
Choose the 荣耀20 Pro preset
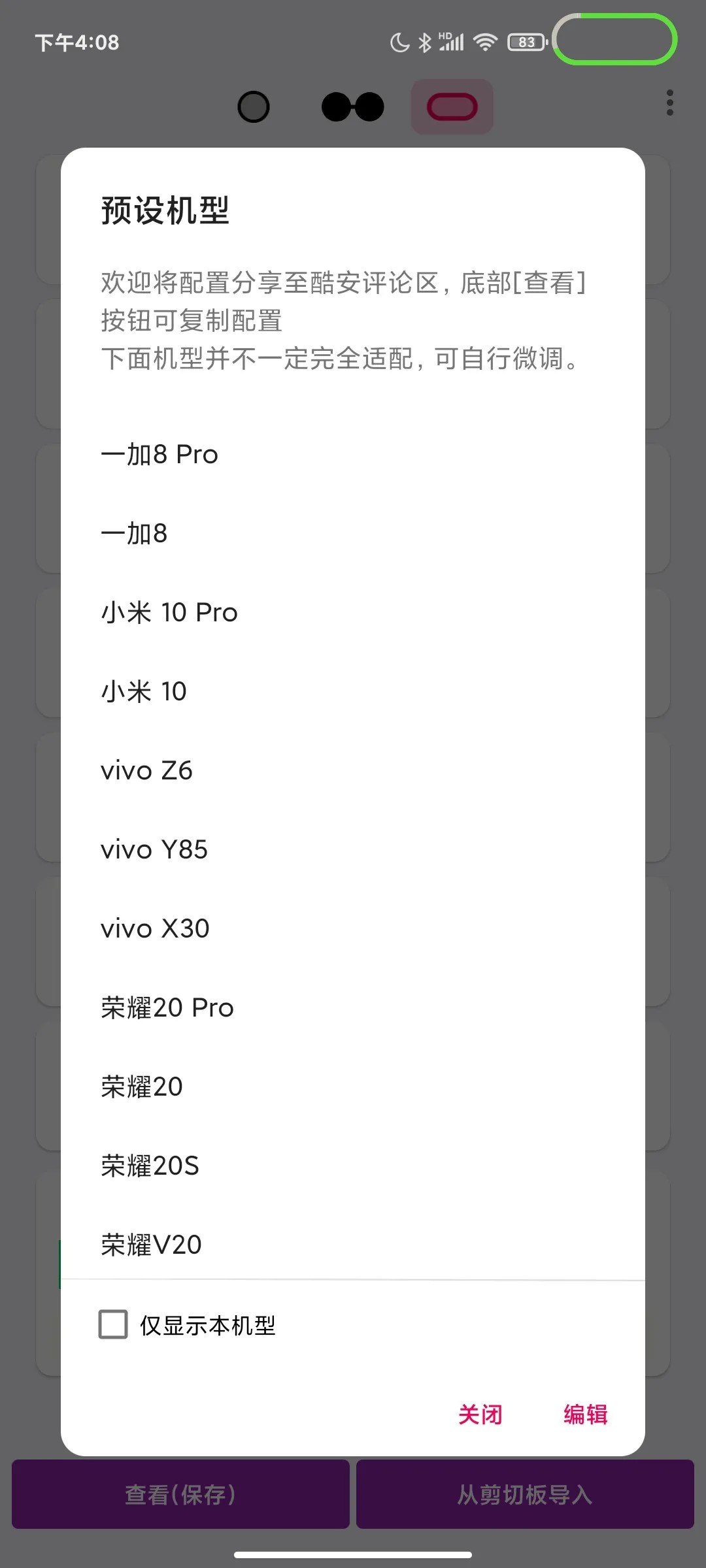click(167, 1008)
